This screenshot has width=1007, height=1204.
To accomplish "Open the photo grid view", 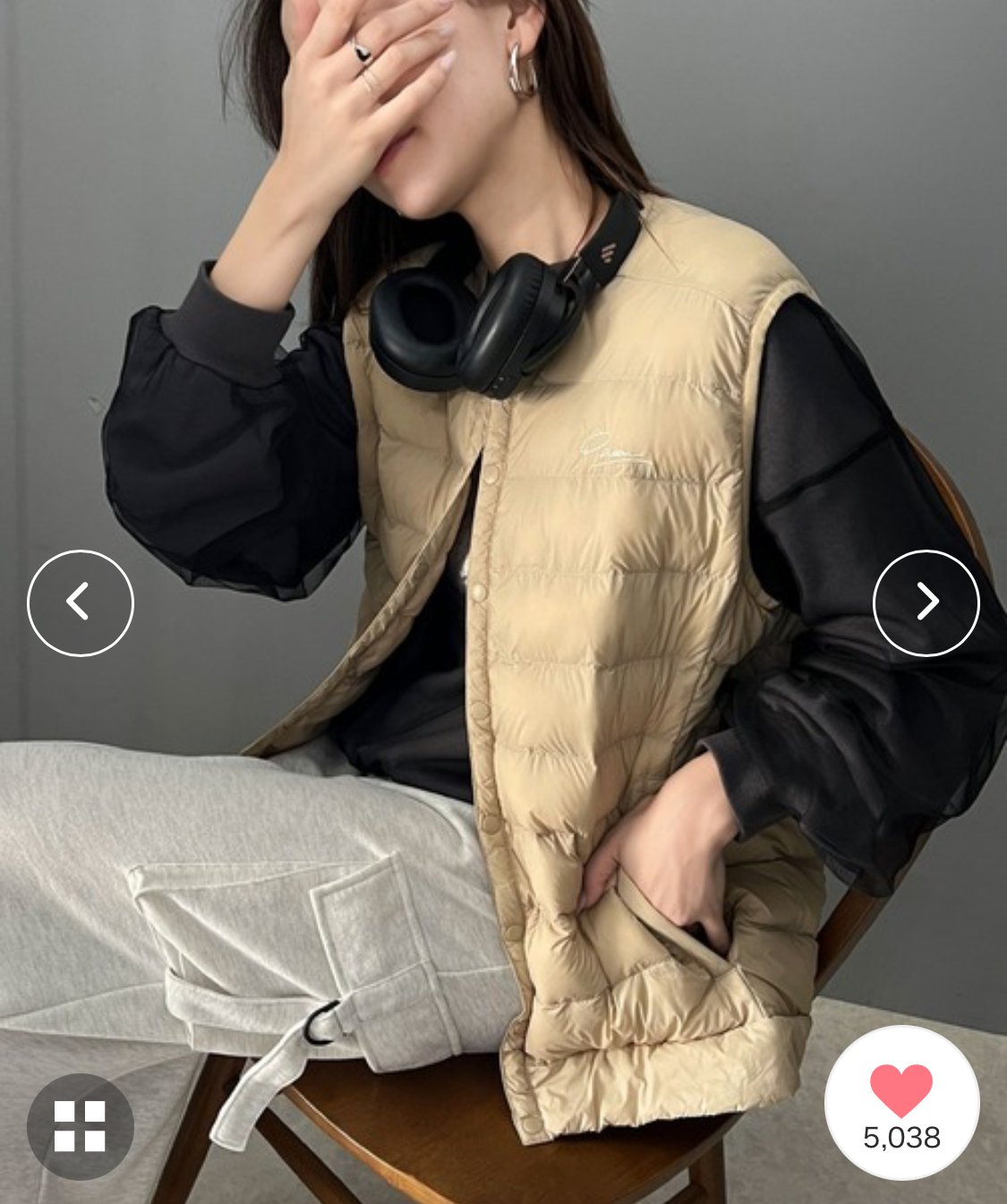I will pos(81,1126).
